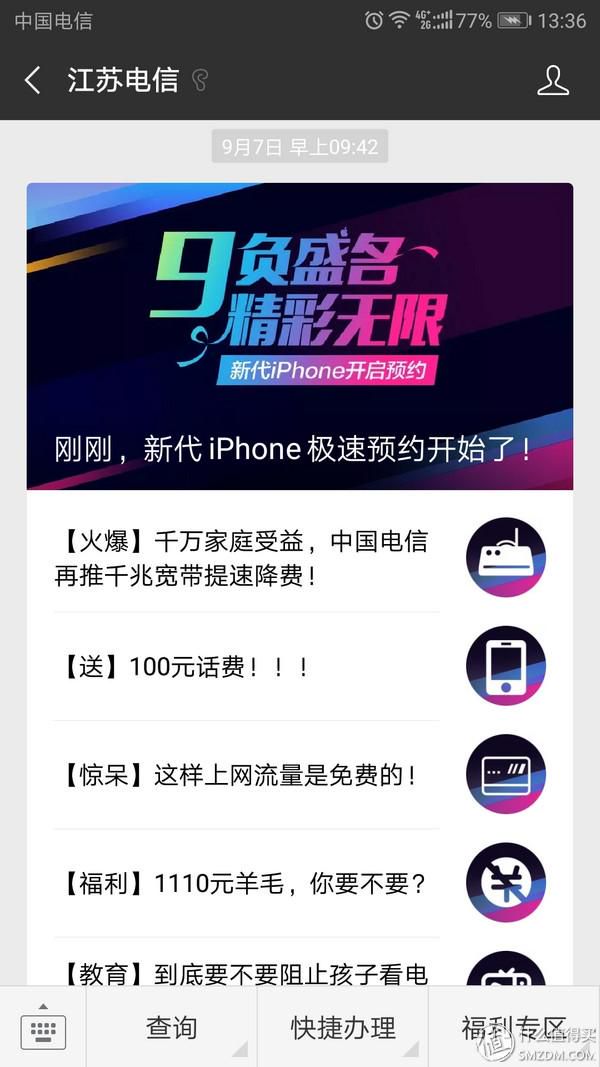
Task: Expand the 福利专区 menu
Action: (514, 1027)
